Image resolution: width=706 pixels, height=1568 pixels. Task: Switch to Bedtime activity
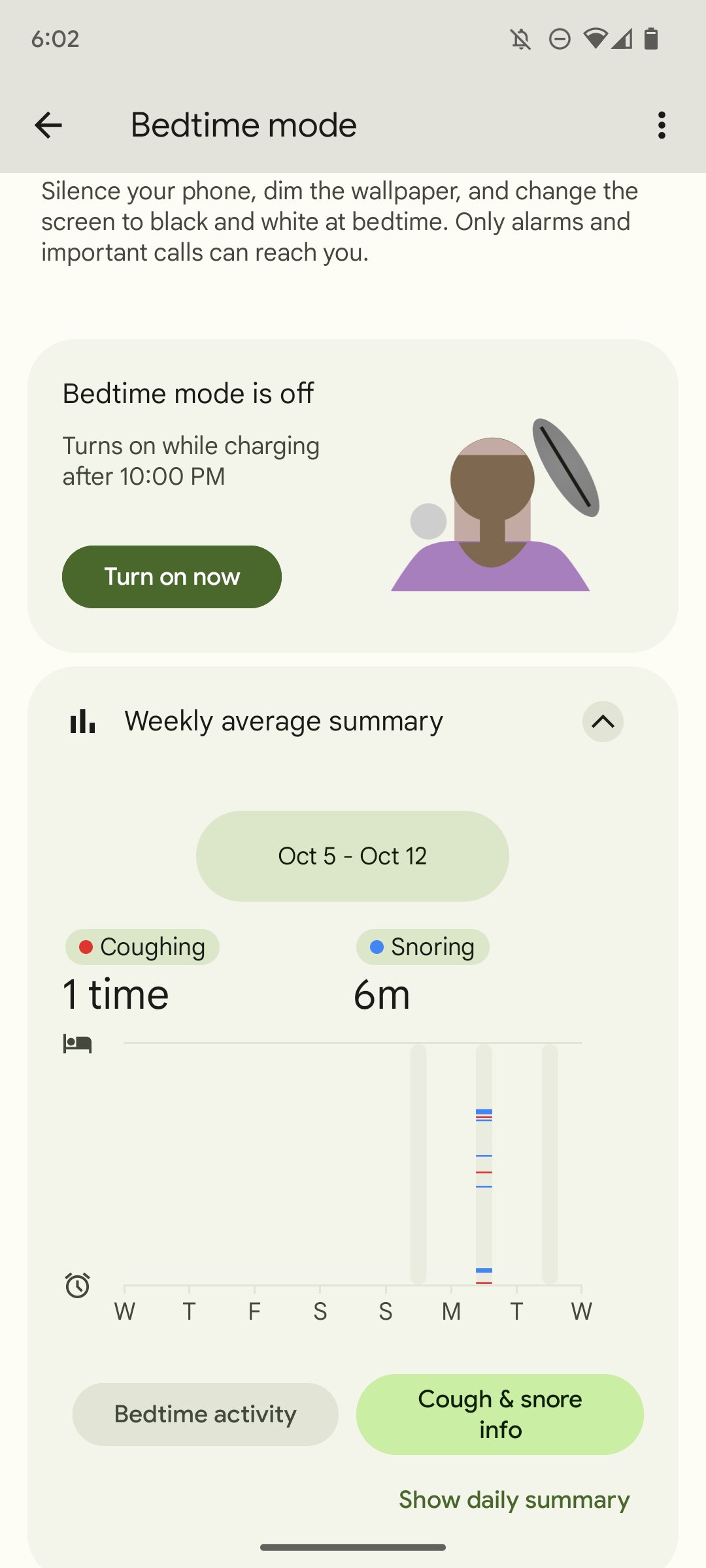coord(205,1414)
